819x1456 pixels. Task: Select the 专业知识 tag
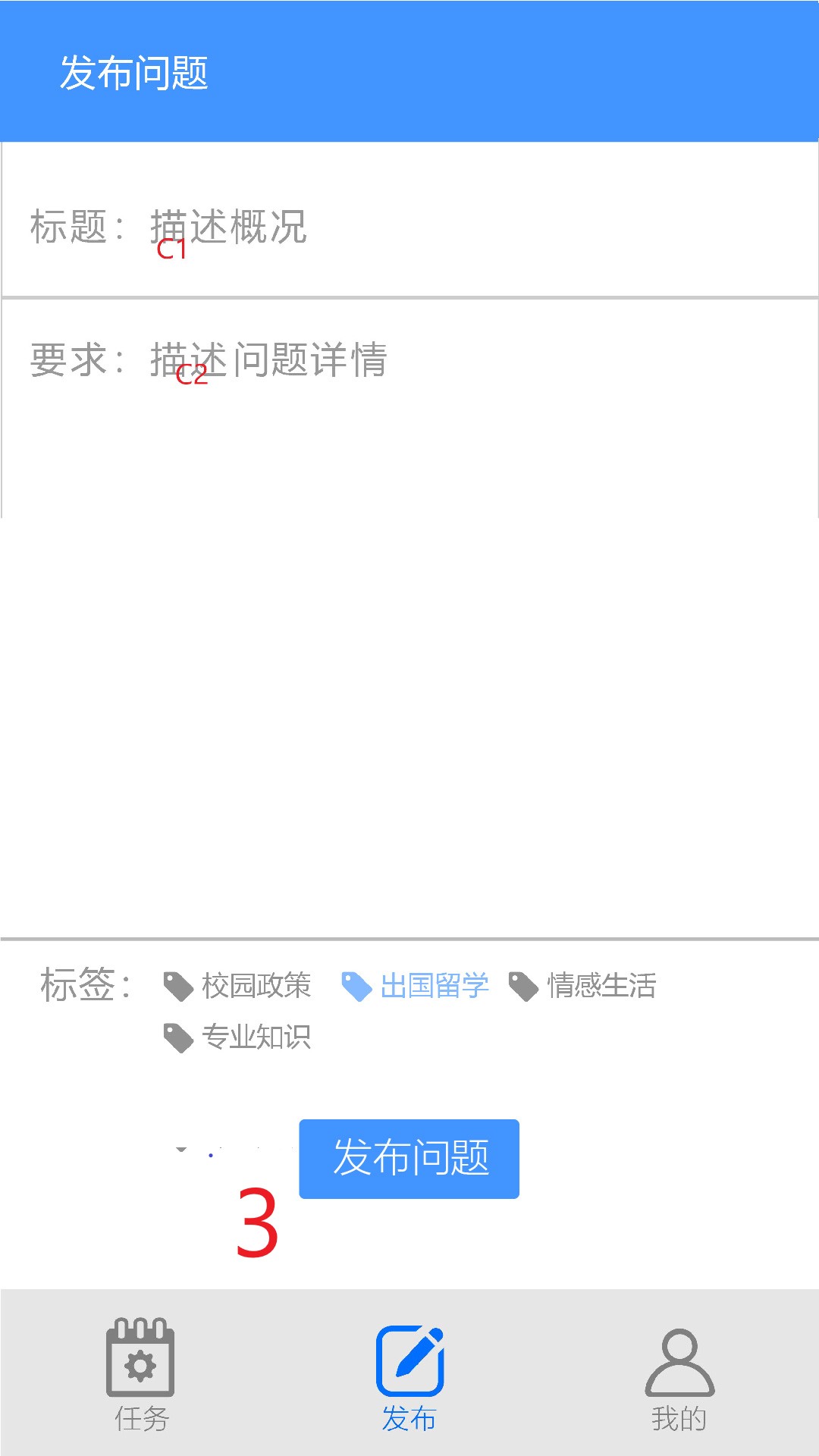point(238,1037)
